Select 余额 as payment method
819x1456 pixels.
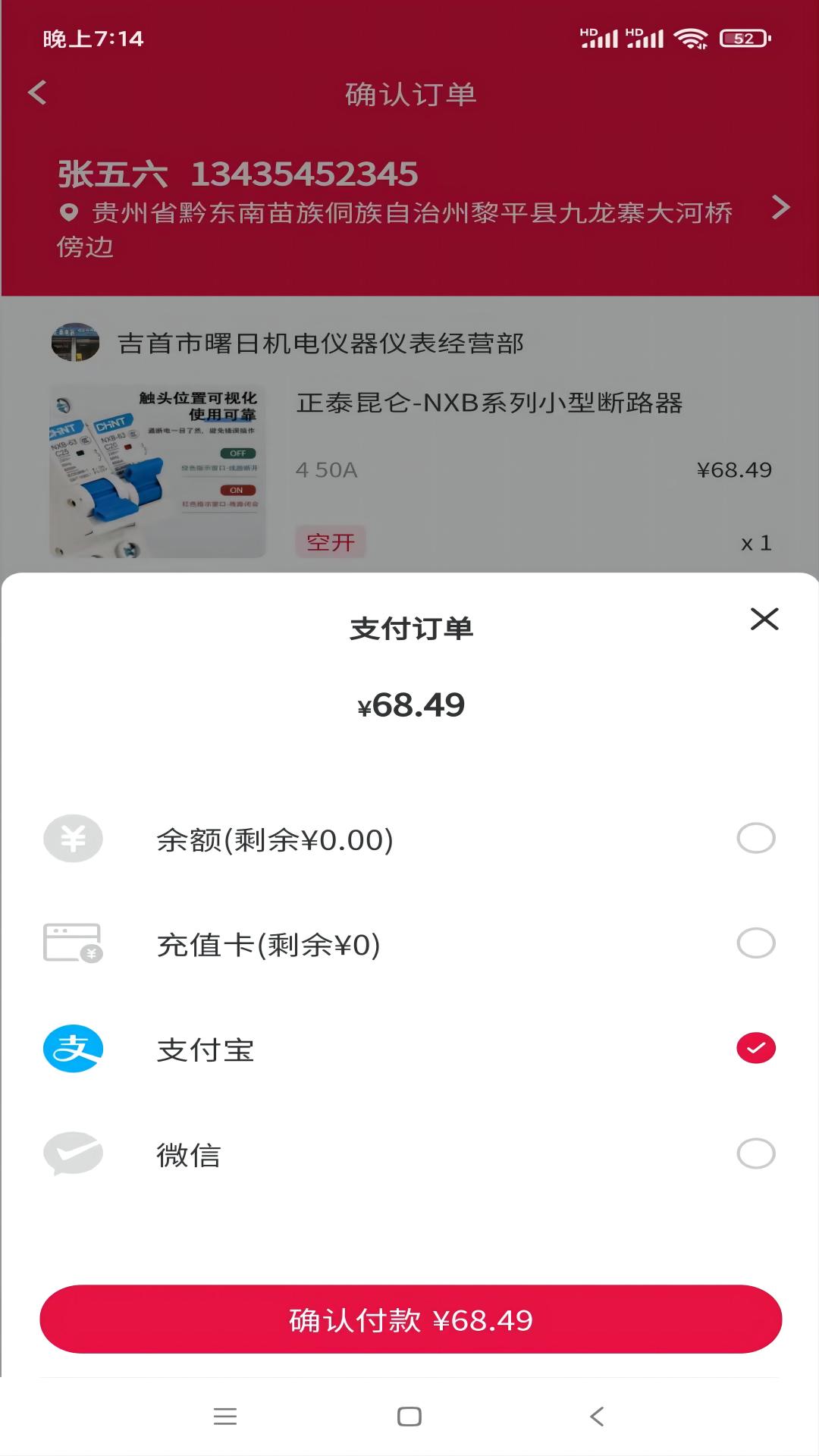coord(755,839)
